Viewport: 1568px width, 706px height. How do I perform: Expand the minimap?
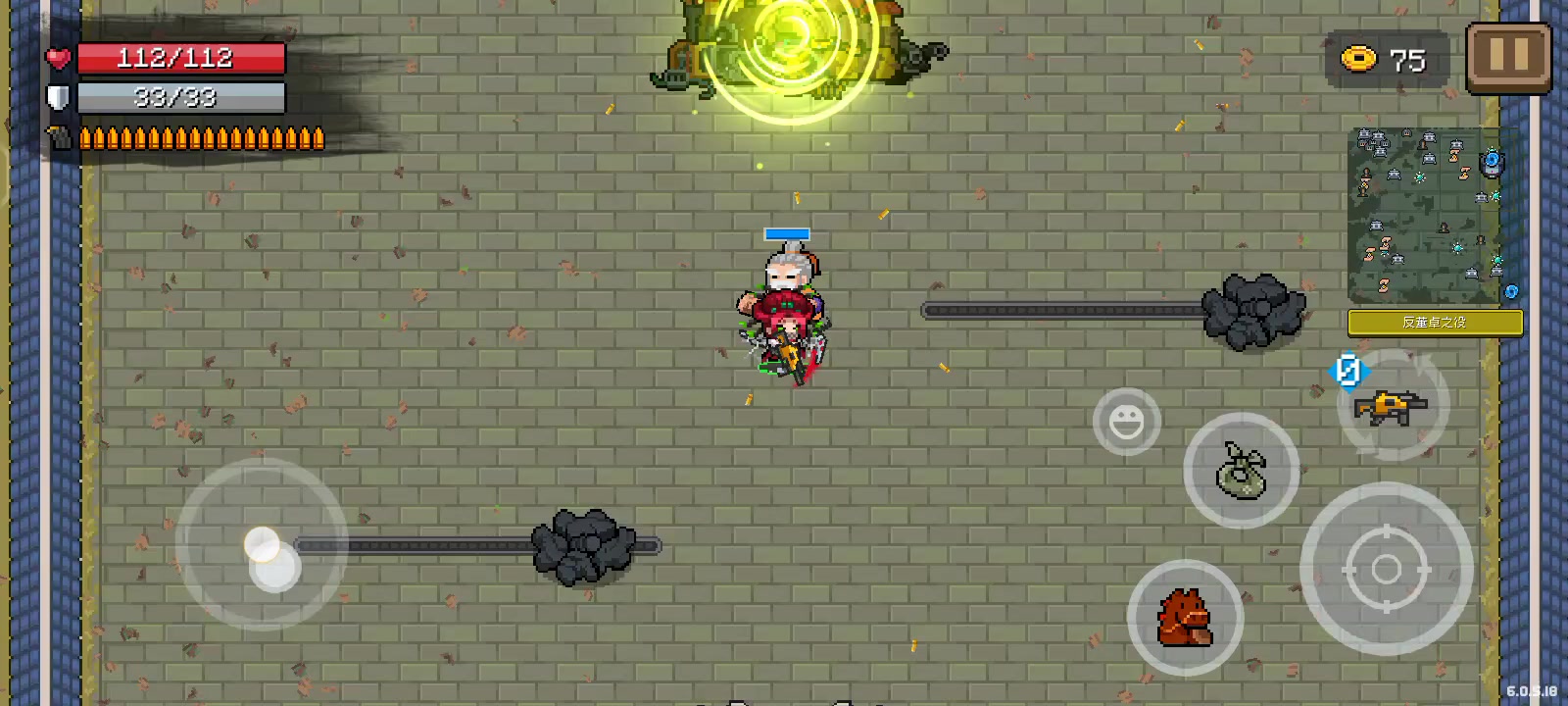coord(1433,216)
